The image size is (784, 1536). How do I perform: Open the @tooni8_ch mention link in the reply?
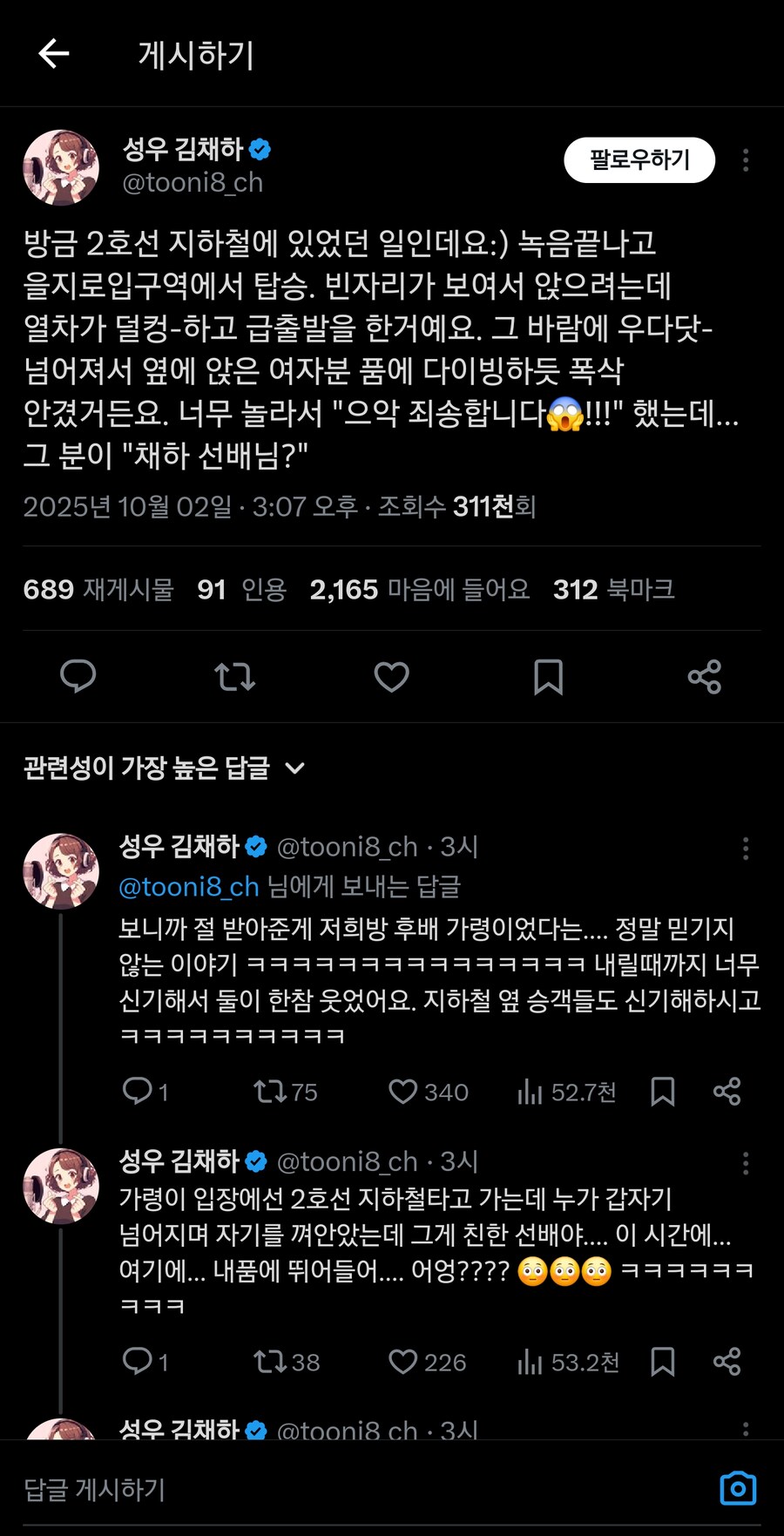pos(188,887)
